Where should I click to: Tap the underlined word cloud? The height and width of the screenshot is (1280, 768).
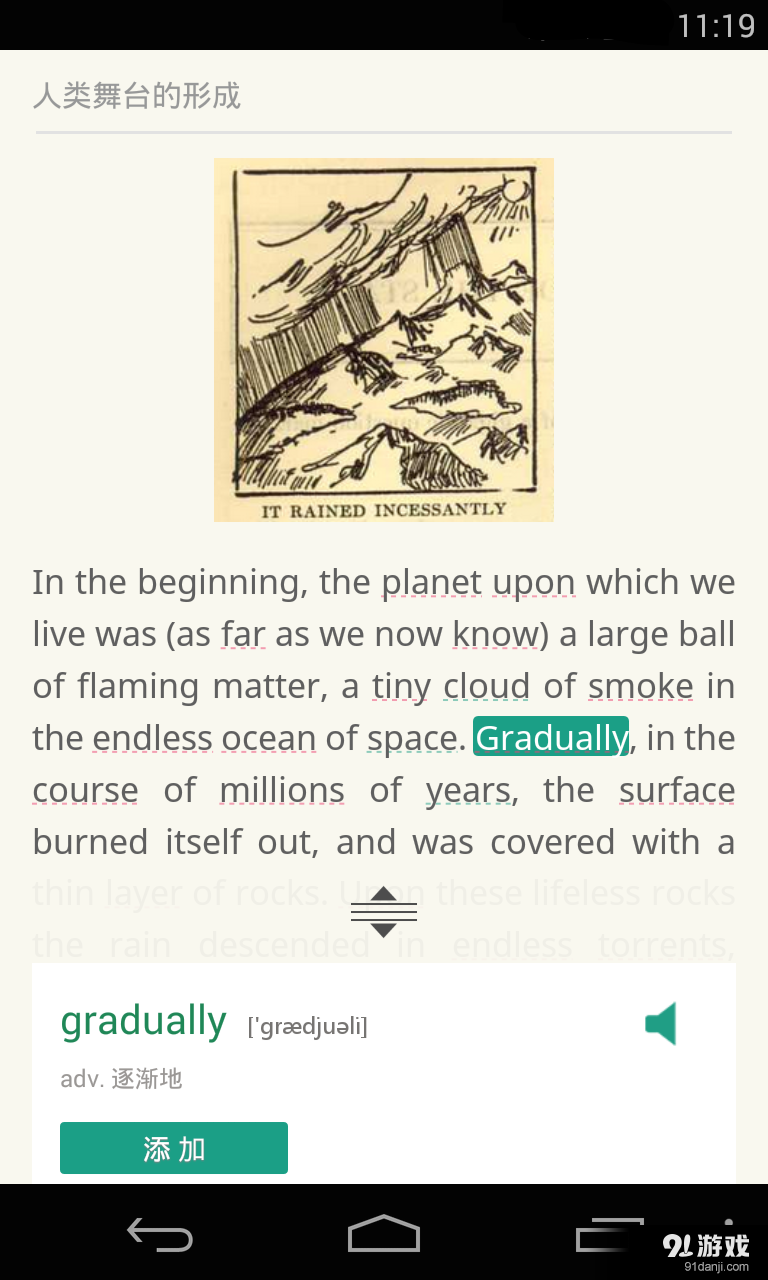487,686
